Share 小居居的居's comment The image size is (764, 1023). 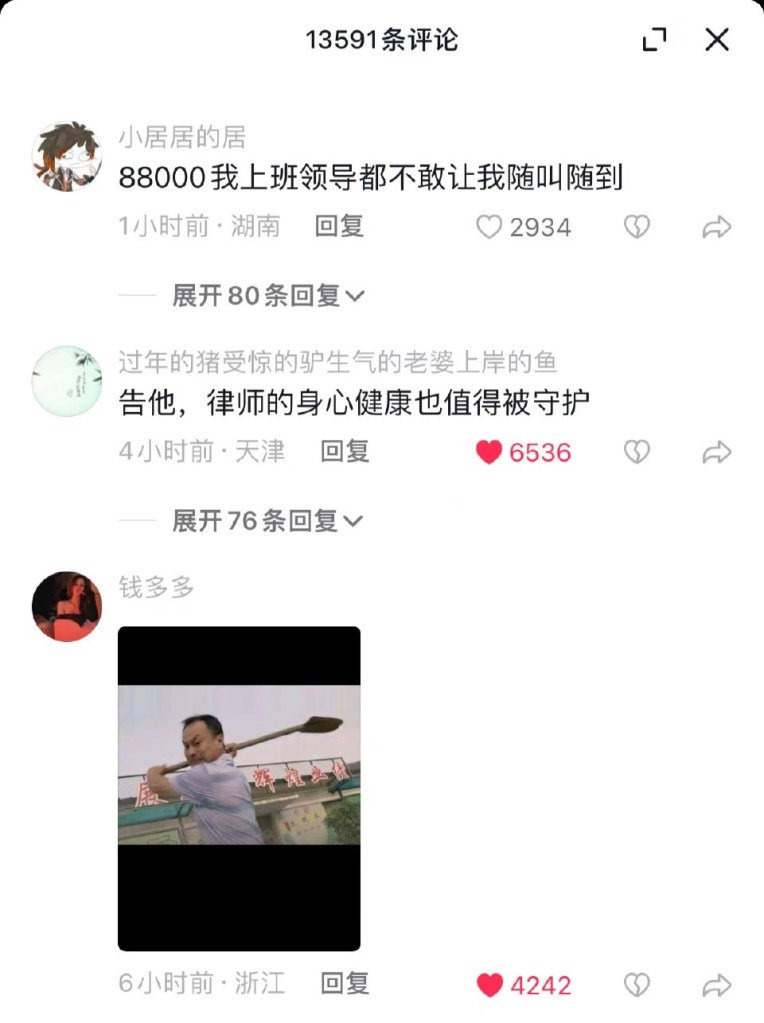click(x=717, y=227)
